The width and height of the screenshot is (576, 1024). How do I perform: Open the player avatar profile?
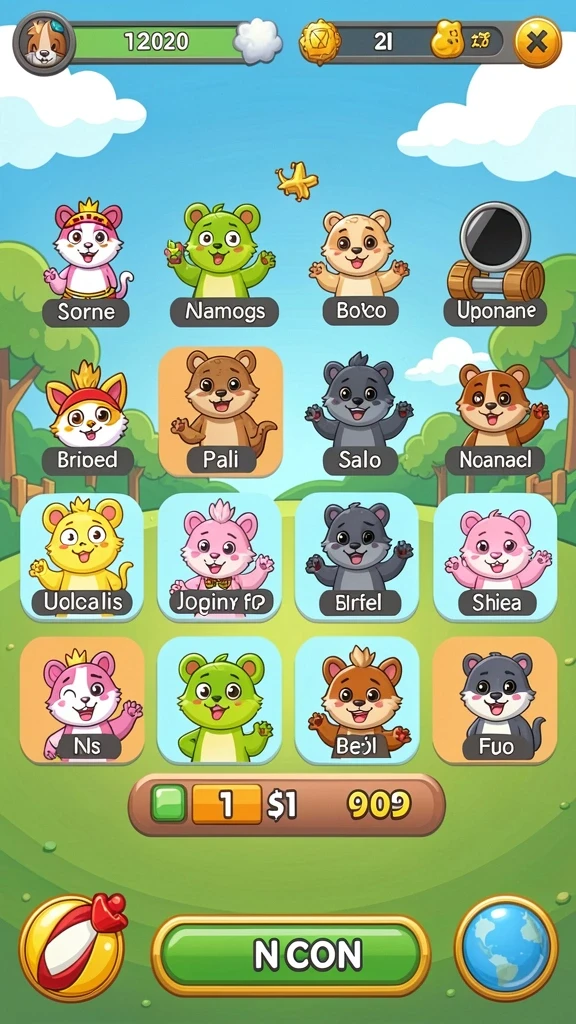[x=44, y=43]
